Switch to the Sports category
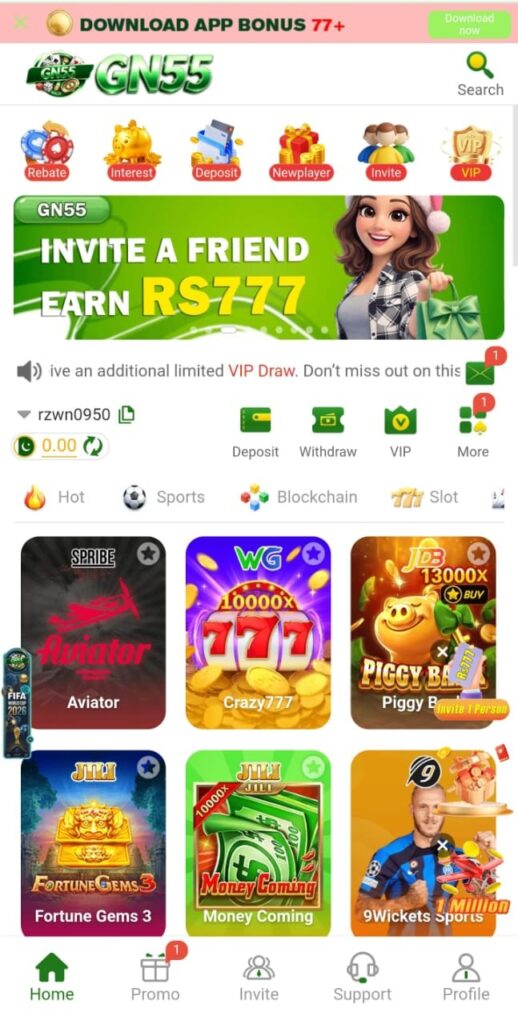The image size is (518, 1024). [164, 498]
